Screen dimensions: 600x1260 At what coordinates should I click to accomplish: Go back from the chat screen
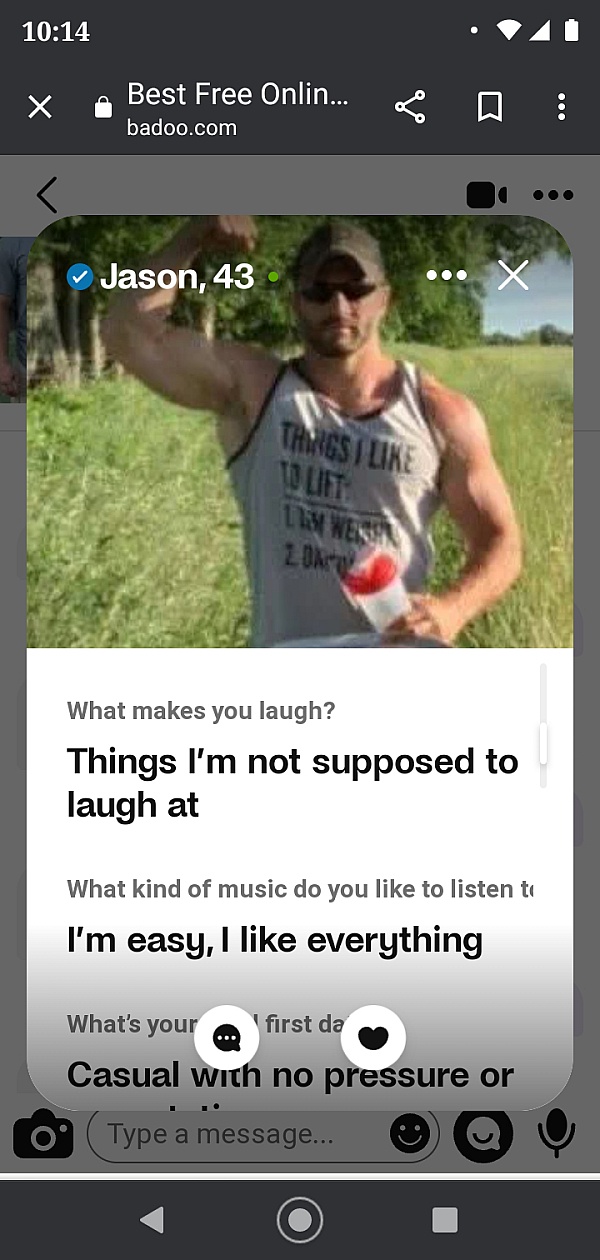[47, 195]
